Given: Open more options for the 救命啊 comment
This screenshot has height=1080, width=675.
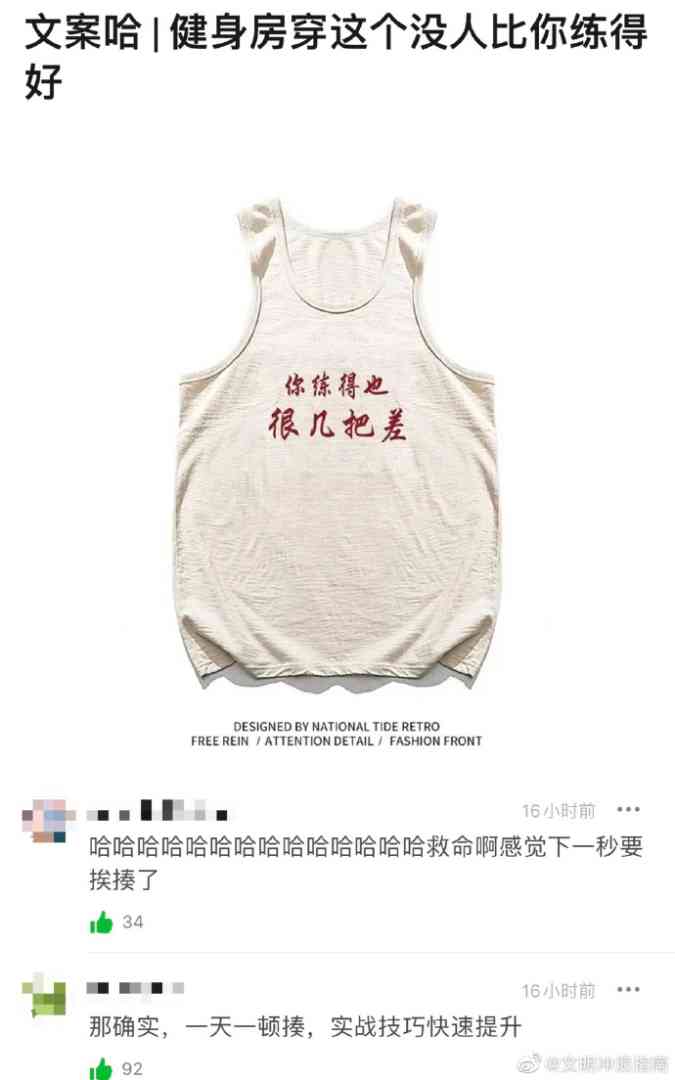Looking at the screenshot, I should pos(628,809).
